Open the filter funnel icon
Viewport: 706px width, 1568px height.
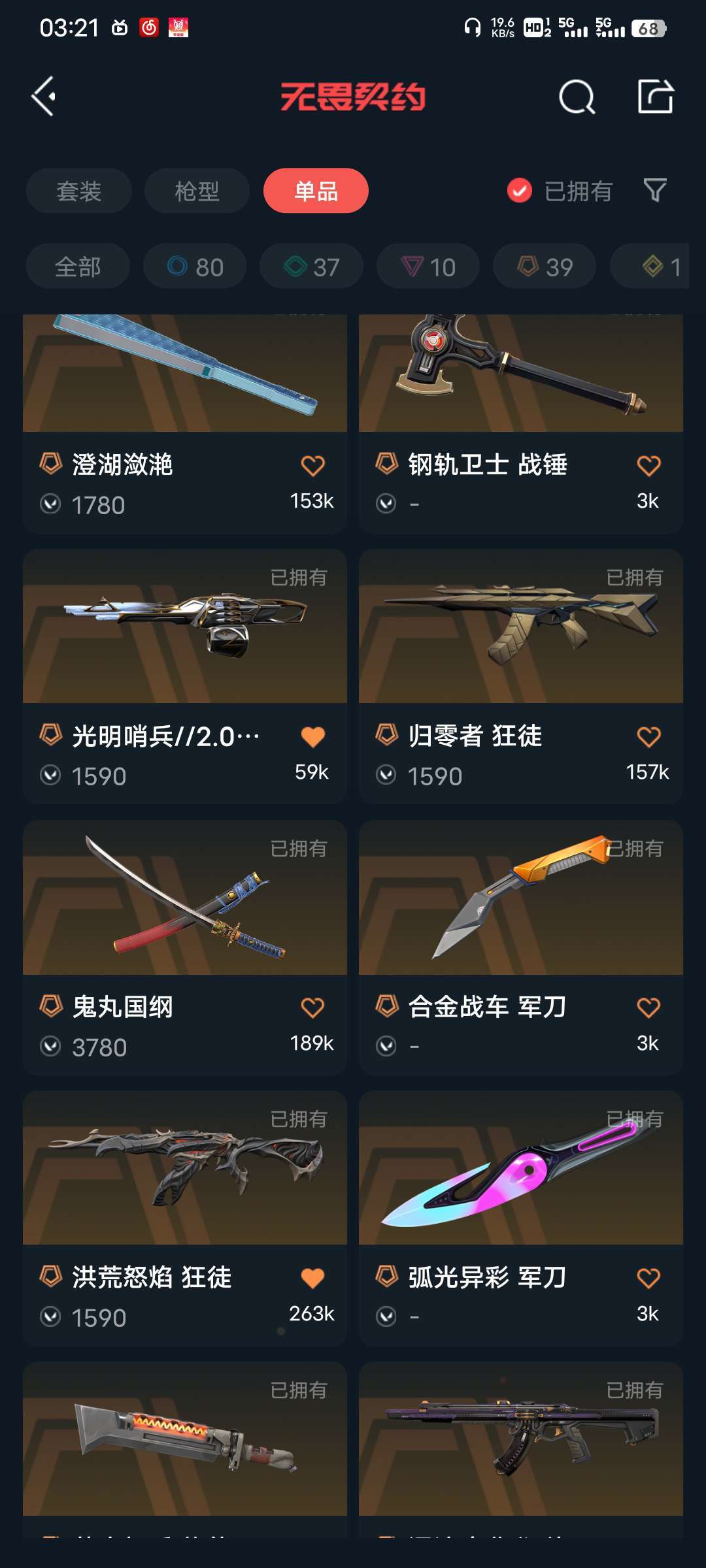(654, 191)
